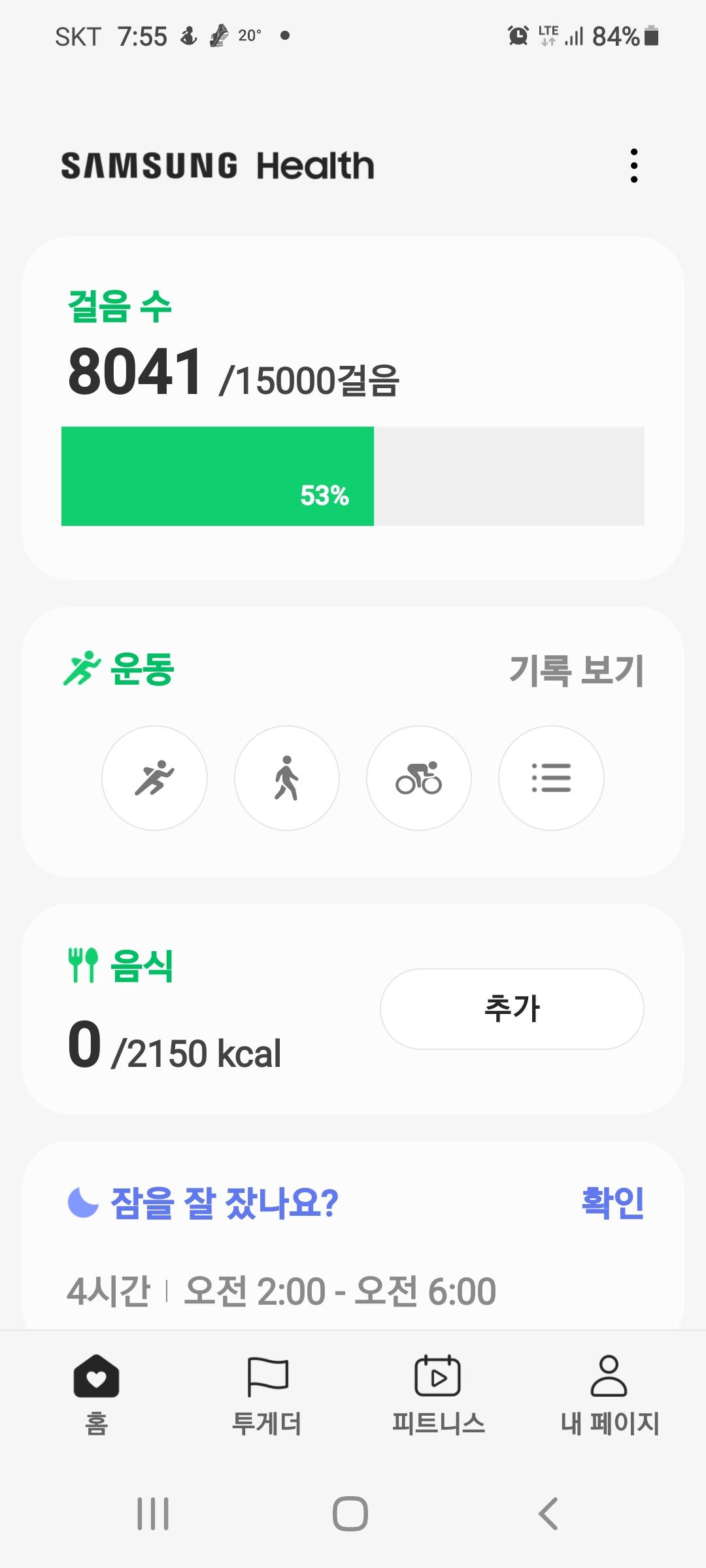
Task: Open recent apps from navigation bar
Action: tap(153, 1513)
